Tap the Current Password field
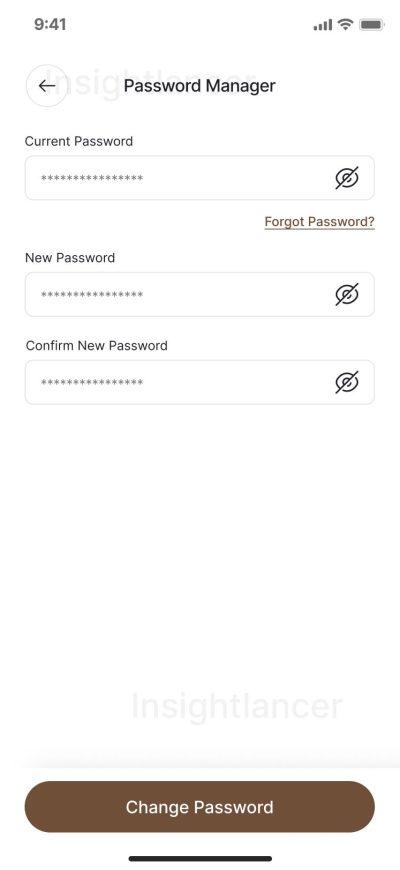 200,178
